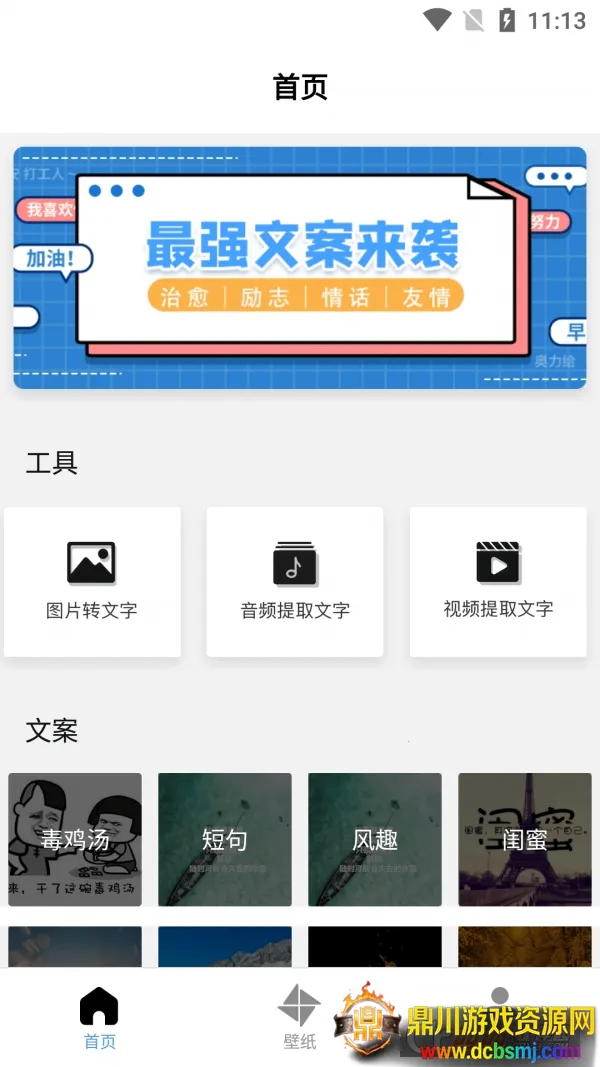Screen dimensions: 600x1067
Task: Open the 最强文案来袭 banner
Action: pos(300,267)
